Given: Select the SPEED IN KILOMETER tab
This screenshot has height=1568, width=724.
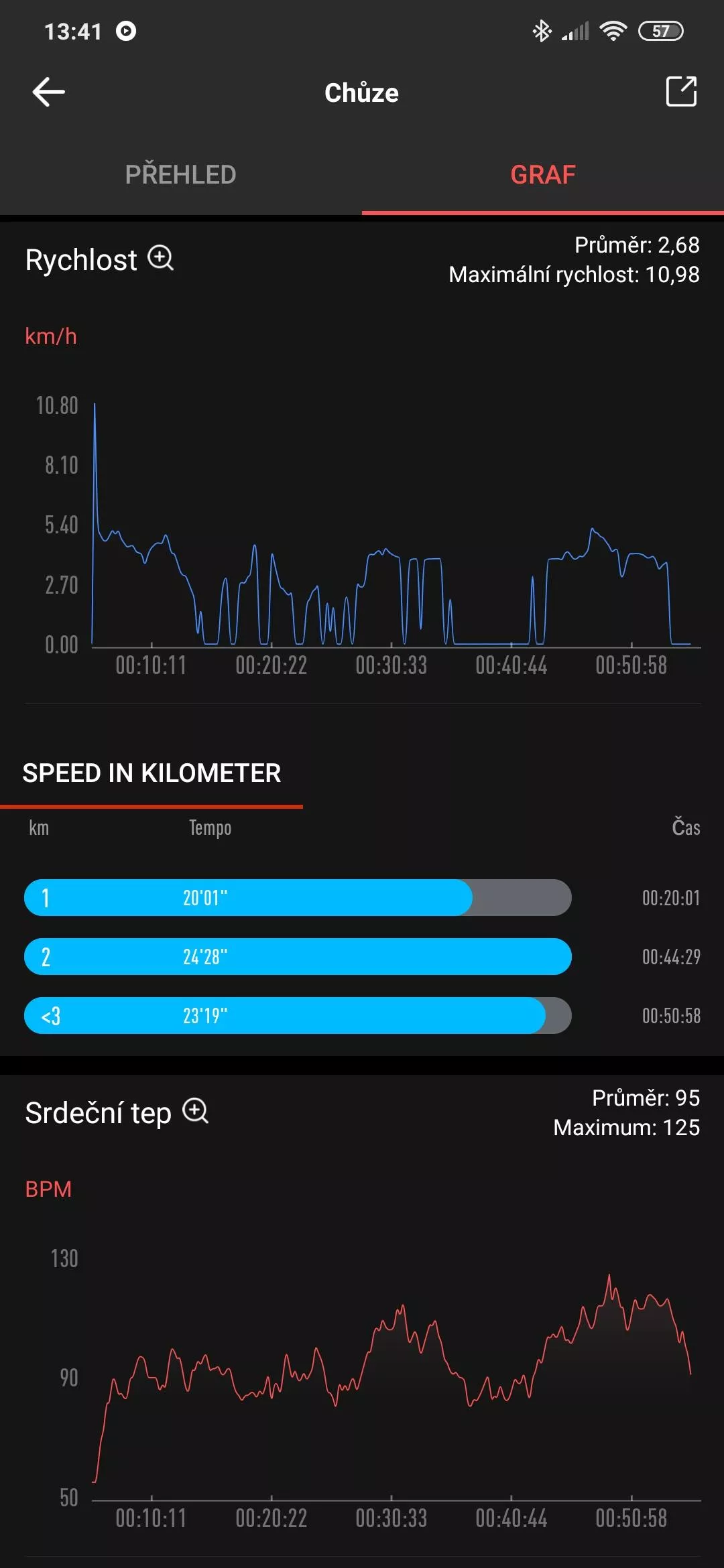Looking at the screenshot, I should [x=152, y=773].
